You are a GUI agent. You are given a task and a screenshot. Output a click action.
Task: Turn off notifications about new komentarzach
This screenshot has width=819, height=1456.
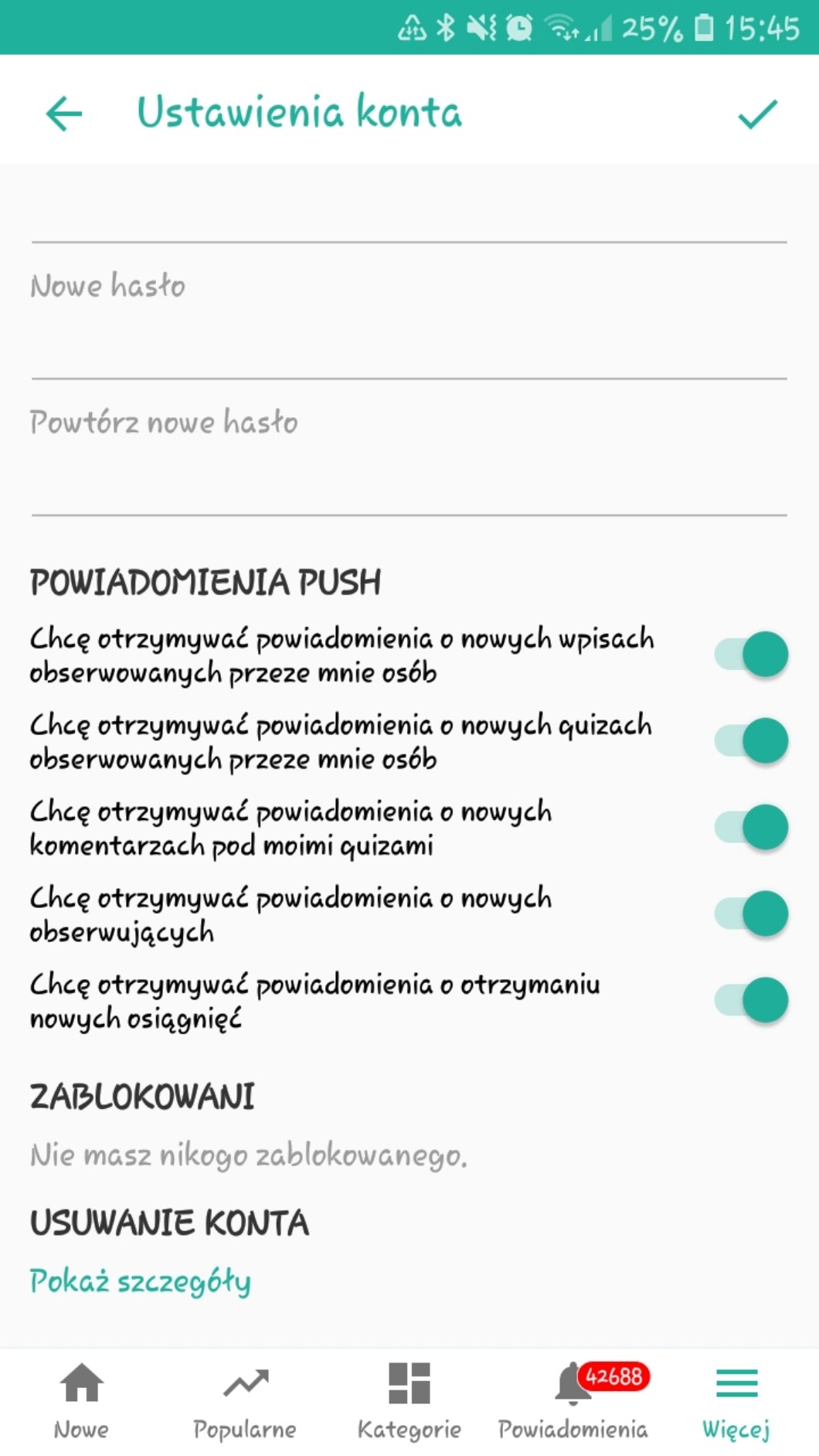[751, 828]
